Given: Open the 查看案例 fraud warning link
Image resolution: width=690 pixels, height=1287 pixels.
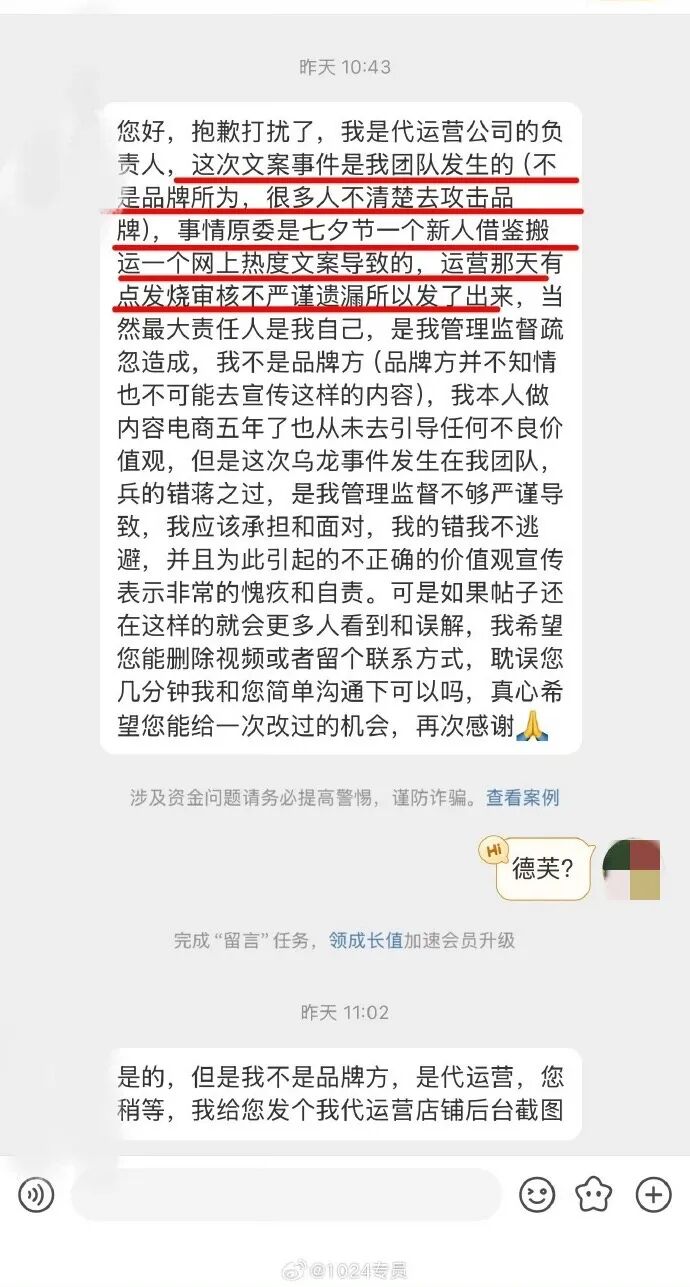Looking at the screenshot, I should [523, 798].
